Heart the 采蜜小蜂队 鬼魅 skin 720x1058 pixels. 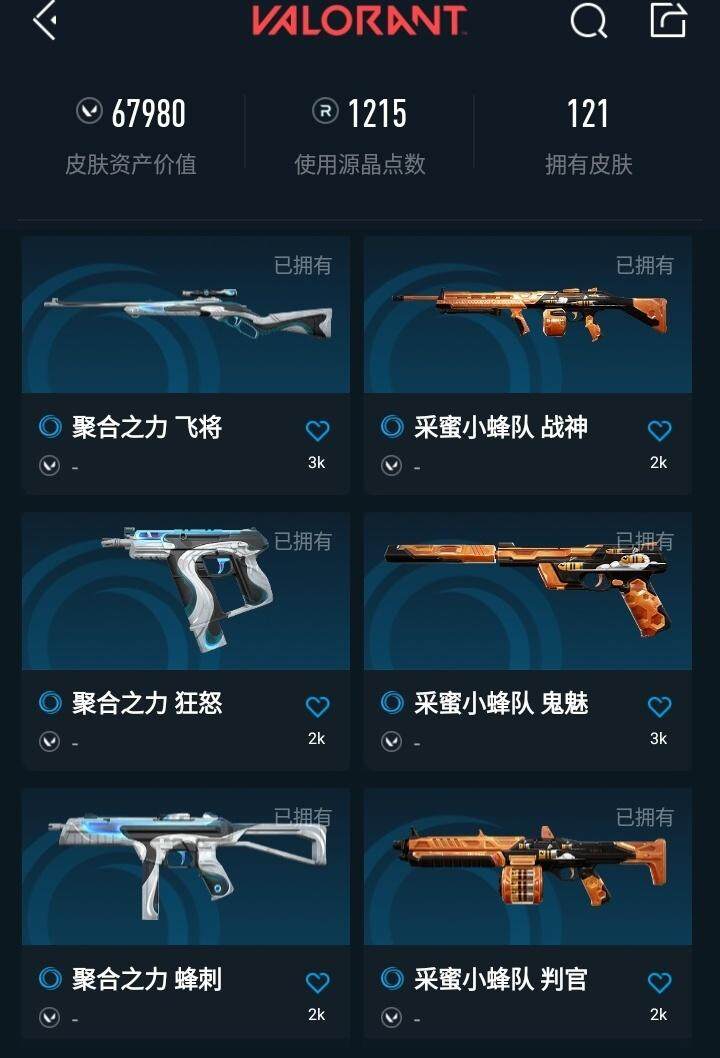point(659,707)
